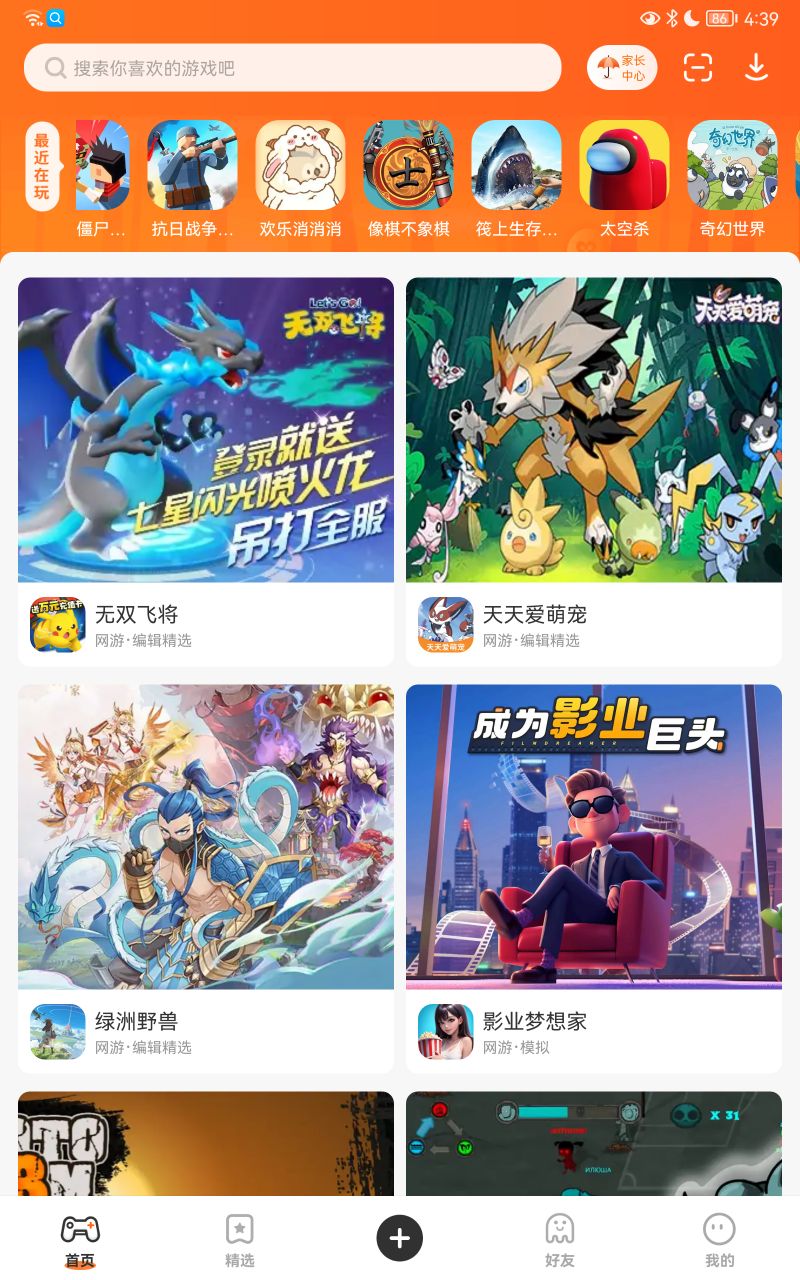Screen dimensions: 800x1280
Task: Go to the 我的 profile tab
Action: (719, 1240)
